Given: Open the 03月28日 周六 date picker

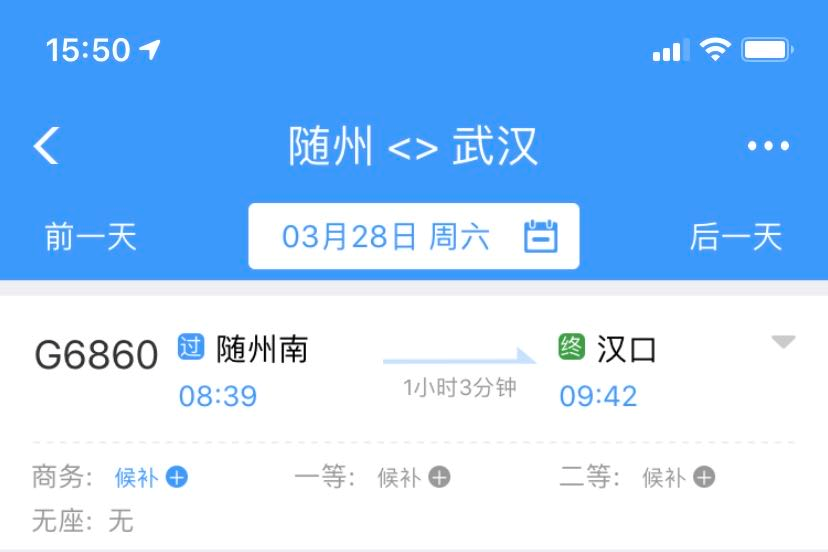Looking at the screenshot, I should coord(414,237).
